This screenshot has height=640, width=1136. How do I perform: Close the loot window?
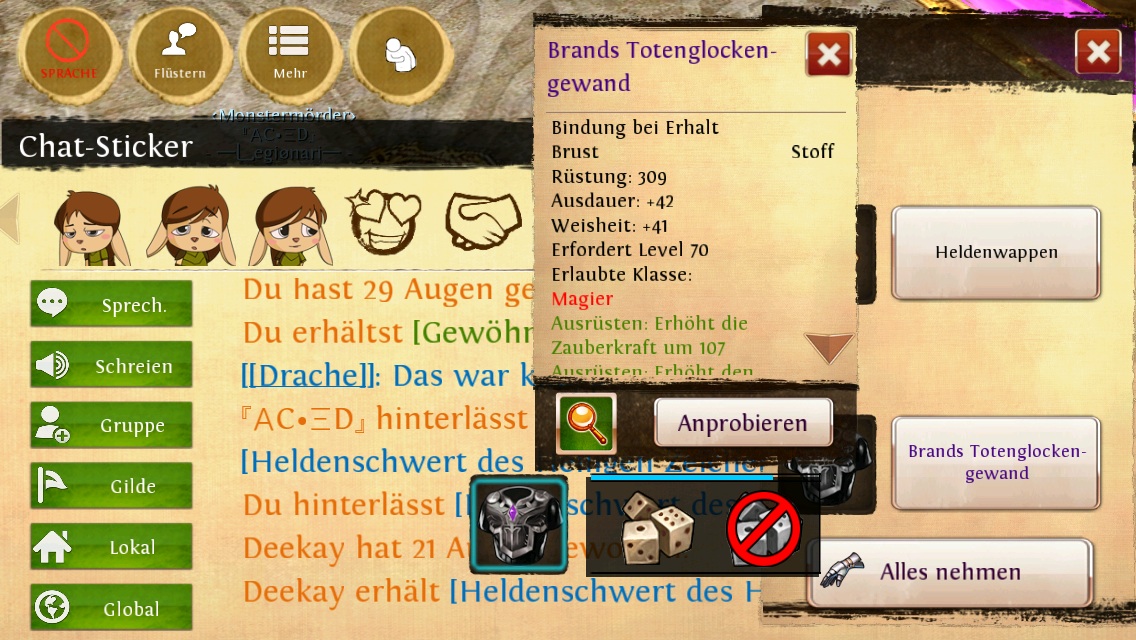pyautogui.click(x=1098, y=52)
